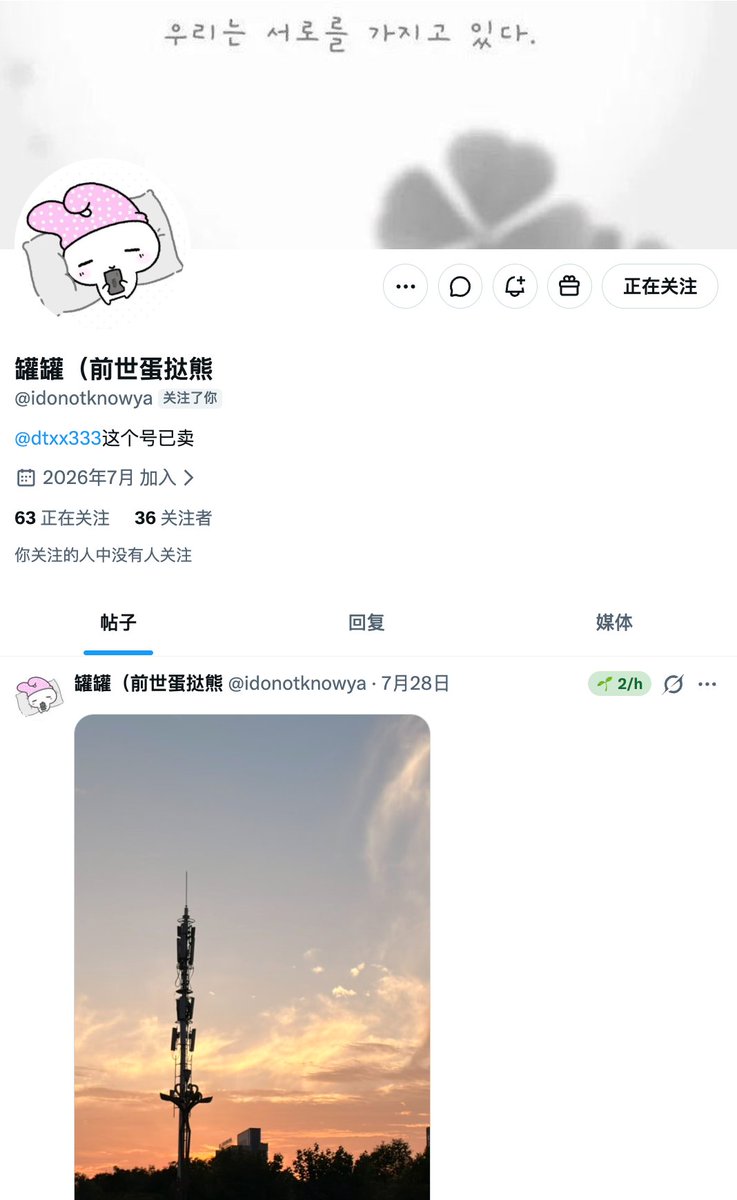The height and width of the screenshot is (1200, 737).
Task: Switch to the 媒体 tab
Action: coord(614,623)
